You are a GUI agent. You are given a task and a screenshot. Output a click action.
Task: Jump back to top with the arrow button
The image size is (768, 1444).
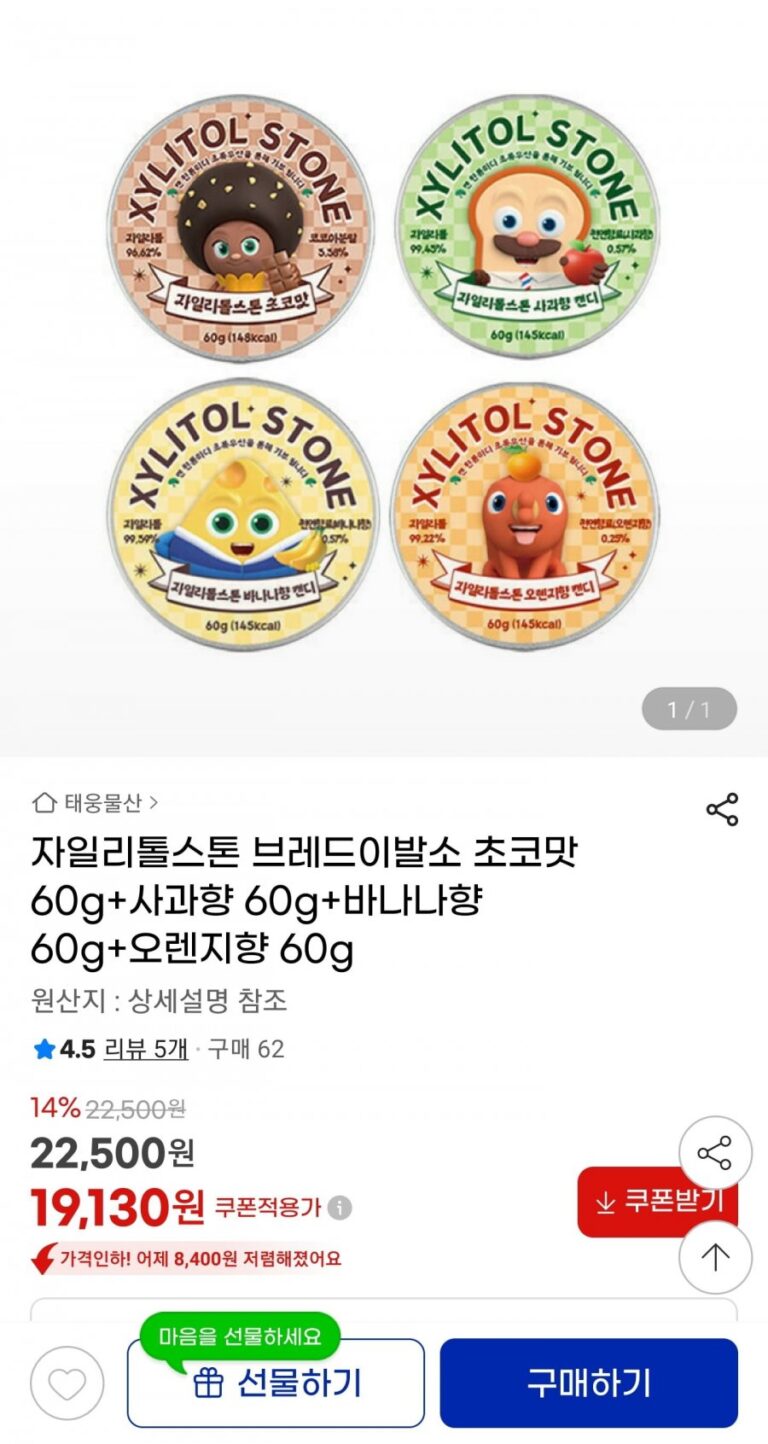tap(715, 1257)
